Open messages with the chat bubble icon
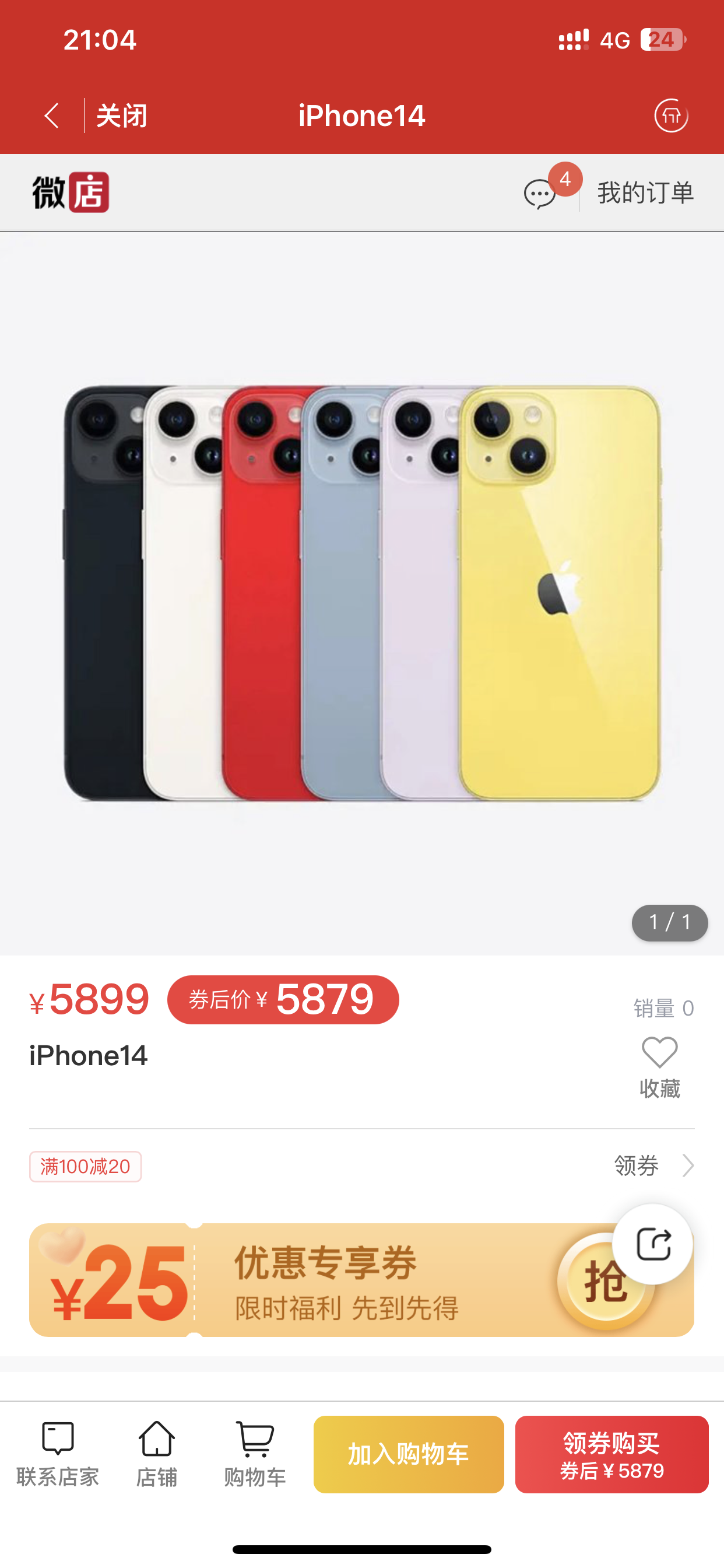The width and height of the screenshot is (724, 1568). coord(540,194)
